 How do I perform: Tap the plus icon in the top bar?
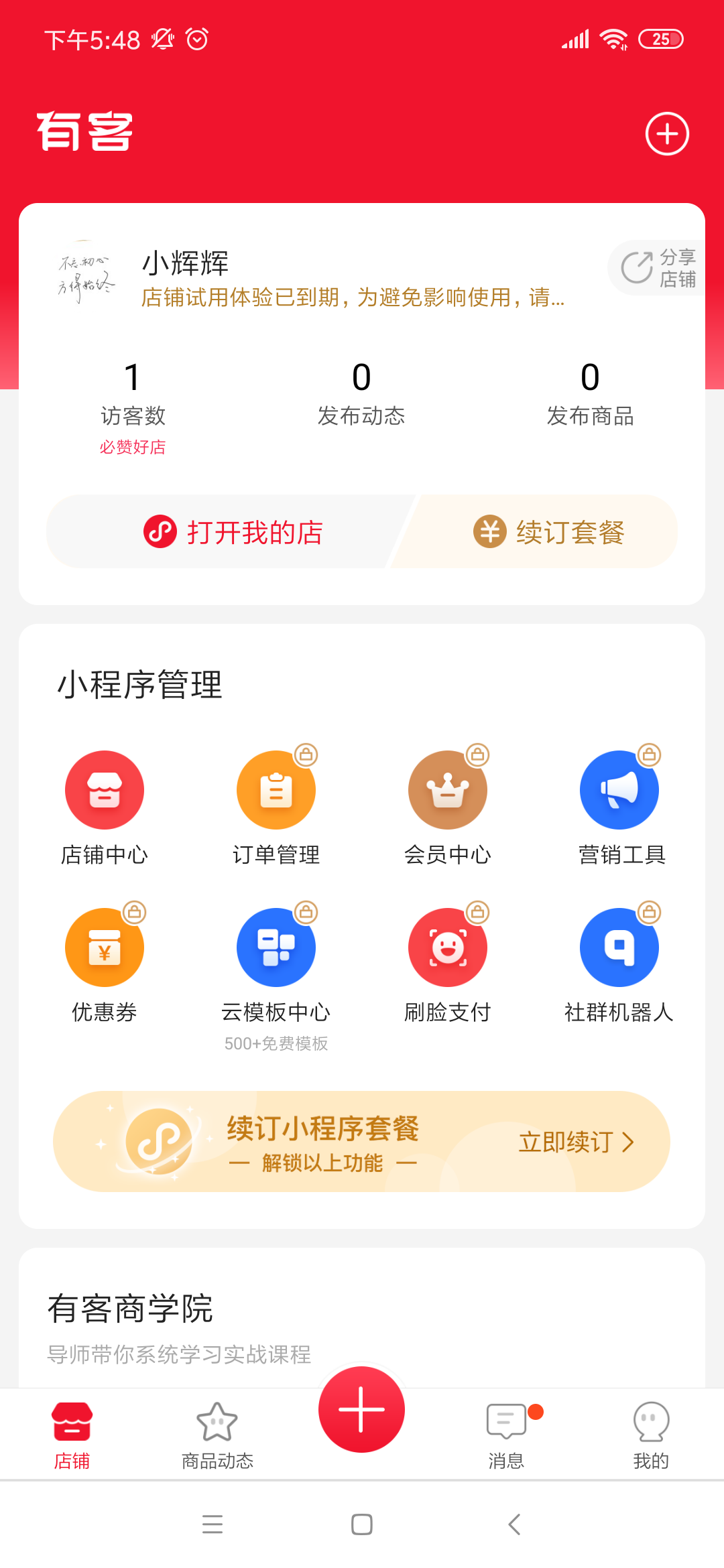[667, 133]
